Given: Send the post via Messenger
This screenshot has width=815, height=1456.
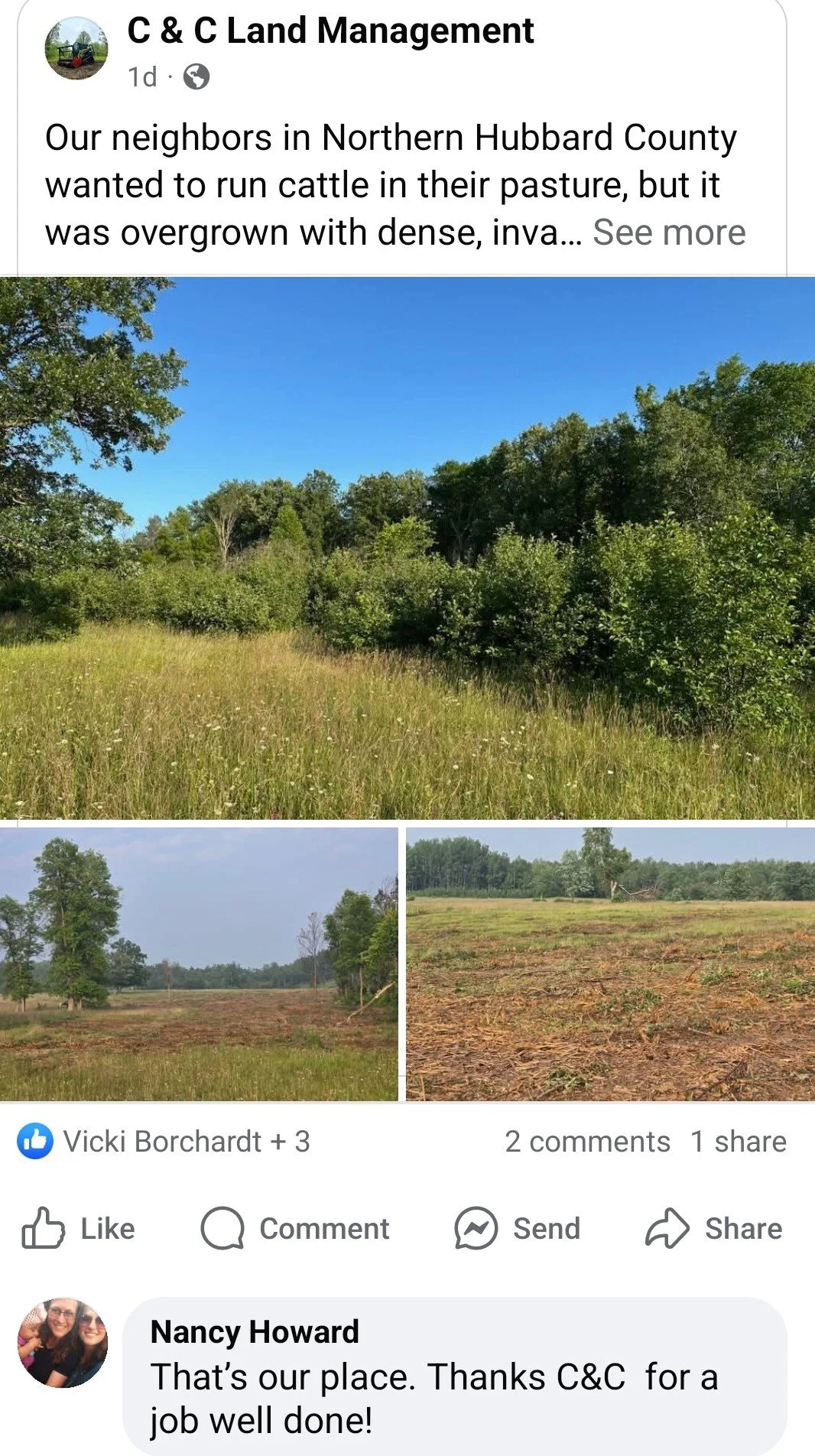Looking at the screenshot, I should [518, 1229].
